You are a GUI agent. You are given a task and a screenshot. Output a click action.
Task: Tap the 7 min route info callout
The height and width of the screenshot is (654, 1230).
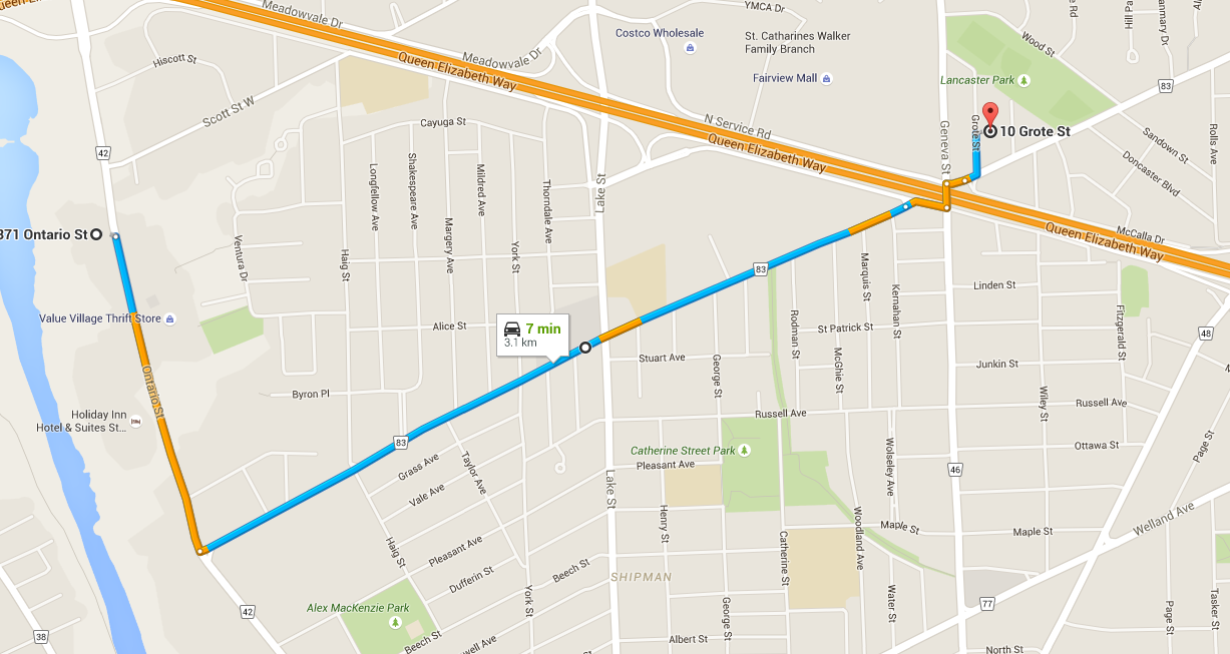(x=531, y=334)
